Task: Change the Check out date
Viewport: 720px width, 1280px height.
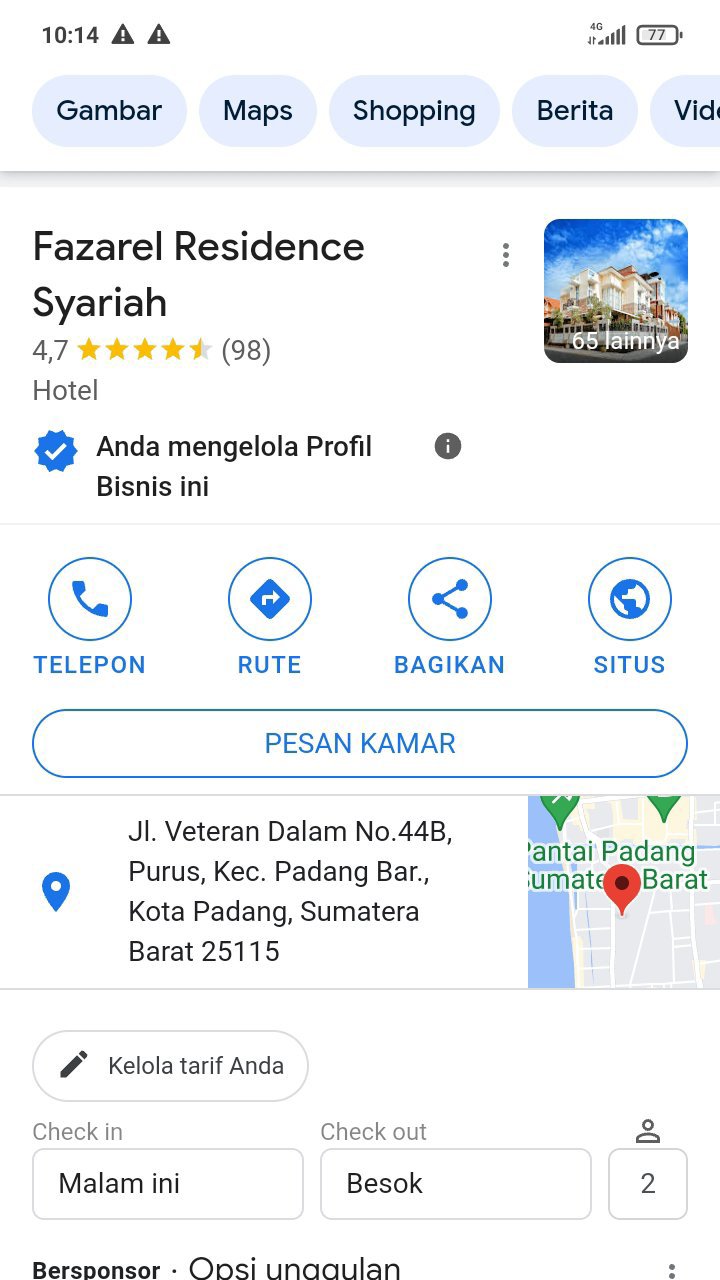Action: (x=456, y=1184)
